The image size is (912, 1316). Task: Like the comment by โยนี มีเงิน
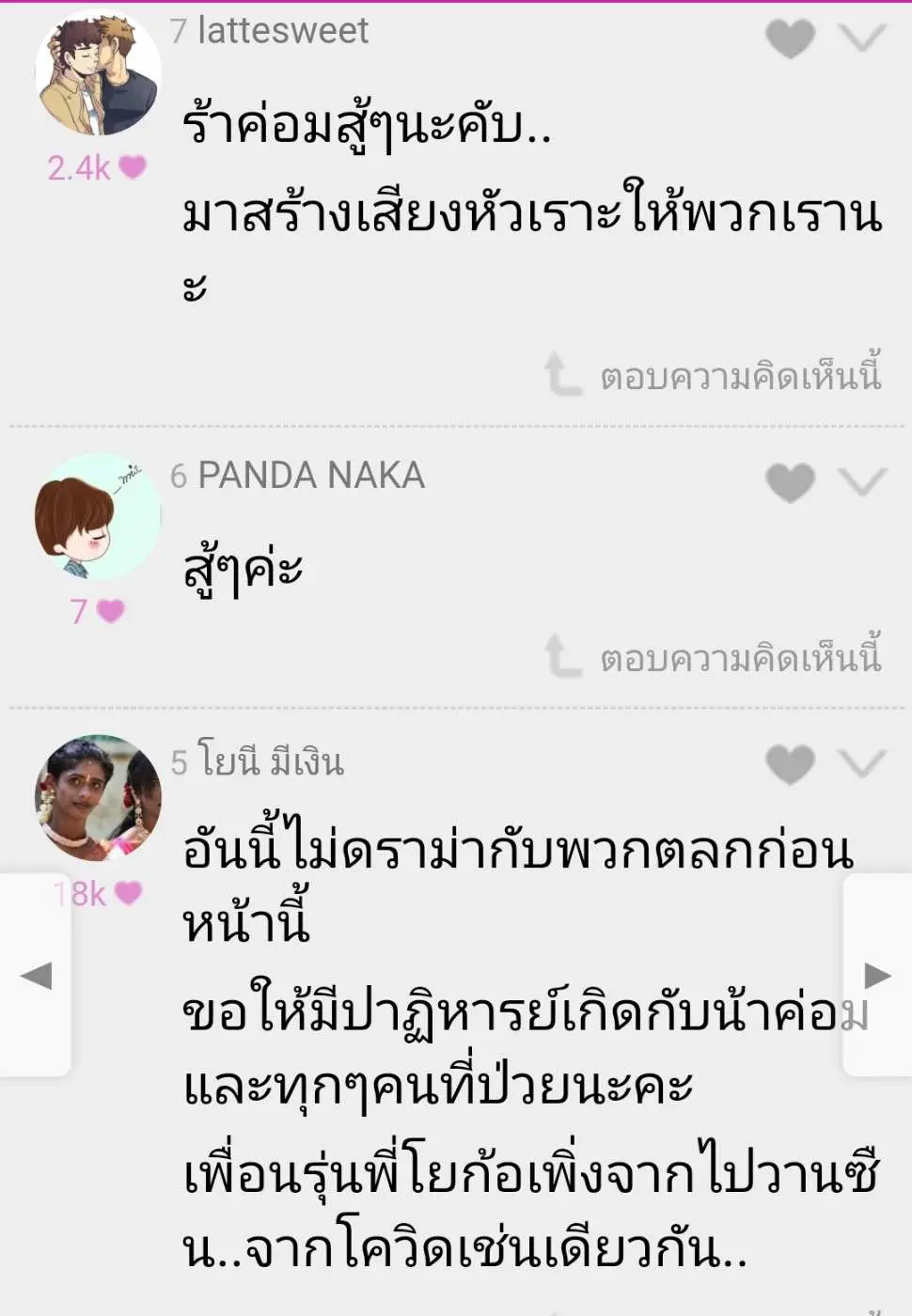click(x=790, y=763)
